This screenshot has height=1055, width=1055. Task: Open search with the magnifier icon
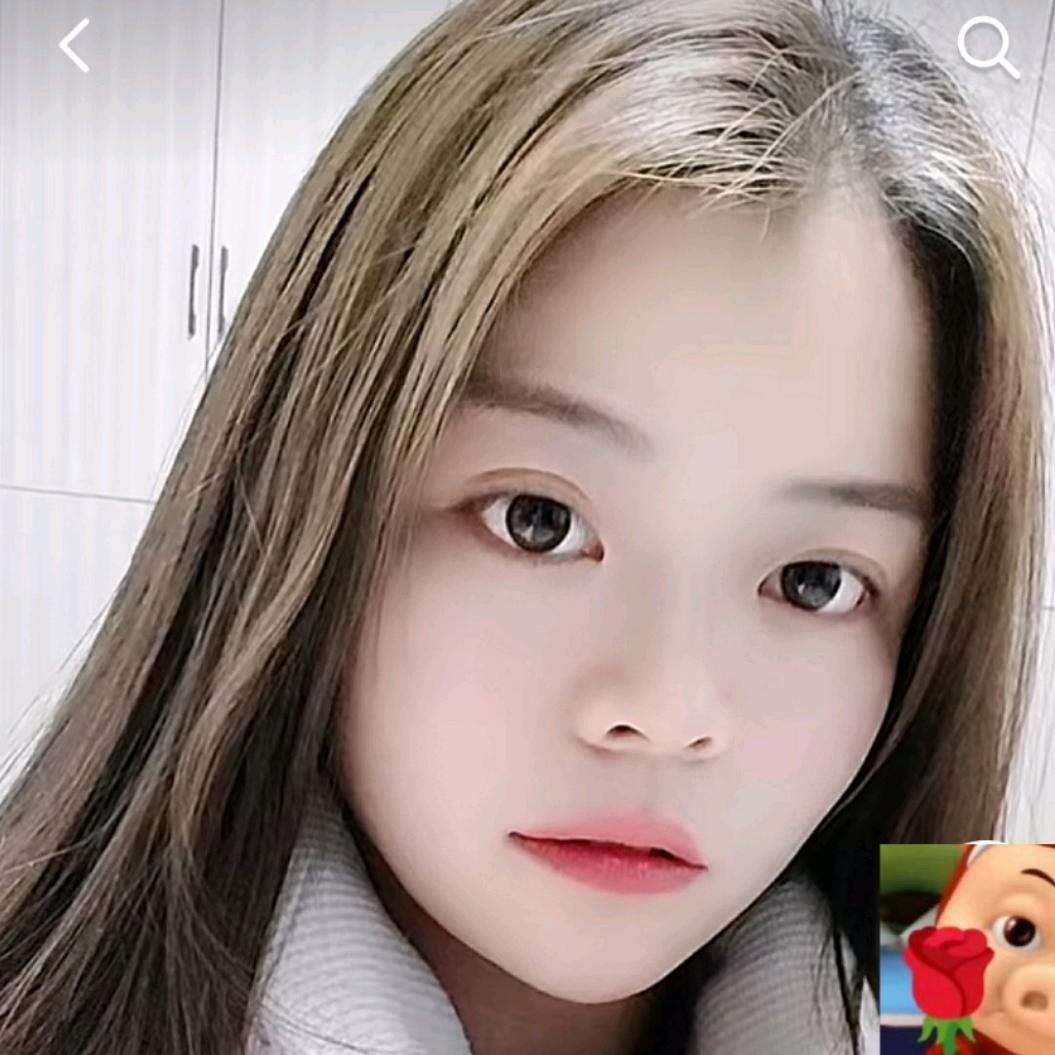click(987, 47)
